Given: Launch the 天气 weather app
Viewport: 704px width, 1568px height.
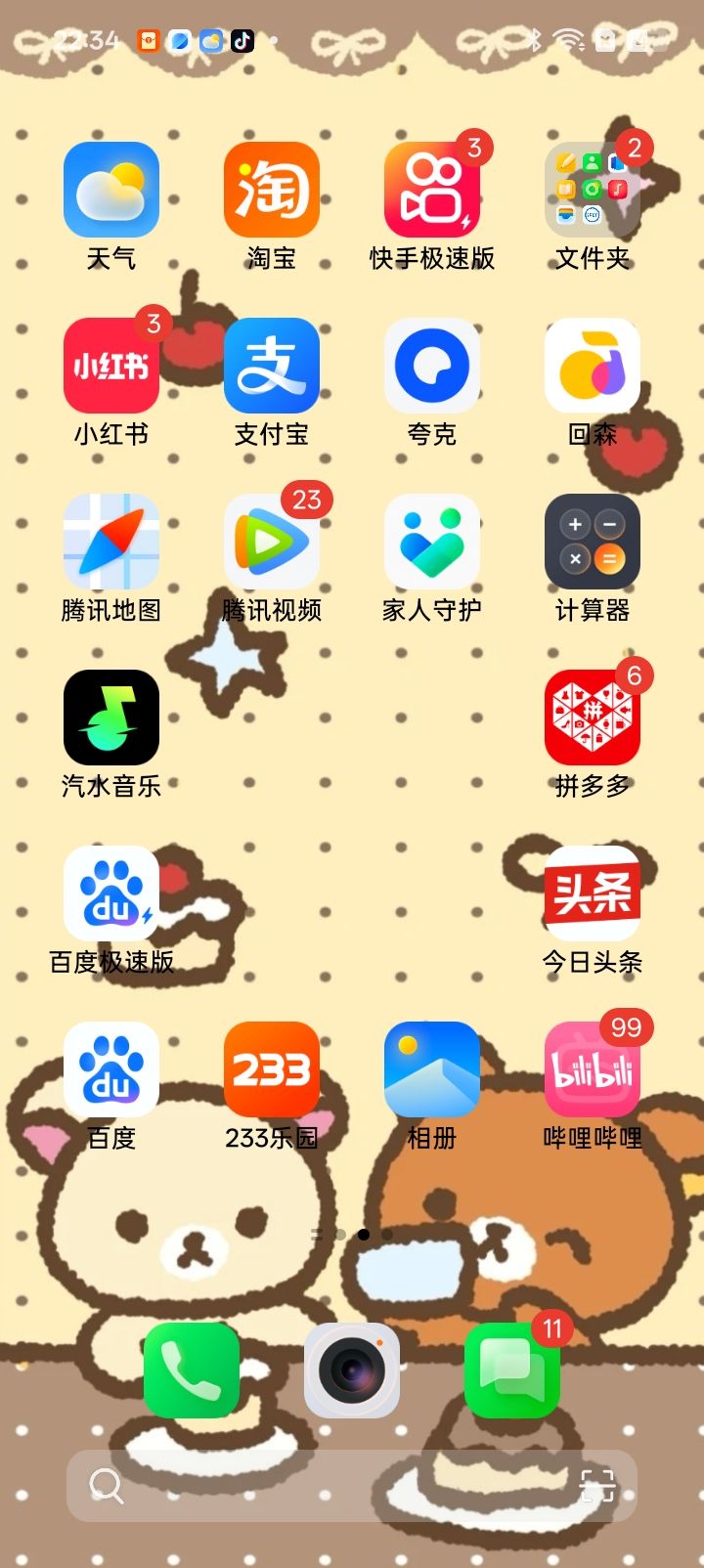Looking at the screenshot, I should coord(110,191).
